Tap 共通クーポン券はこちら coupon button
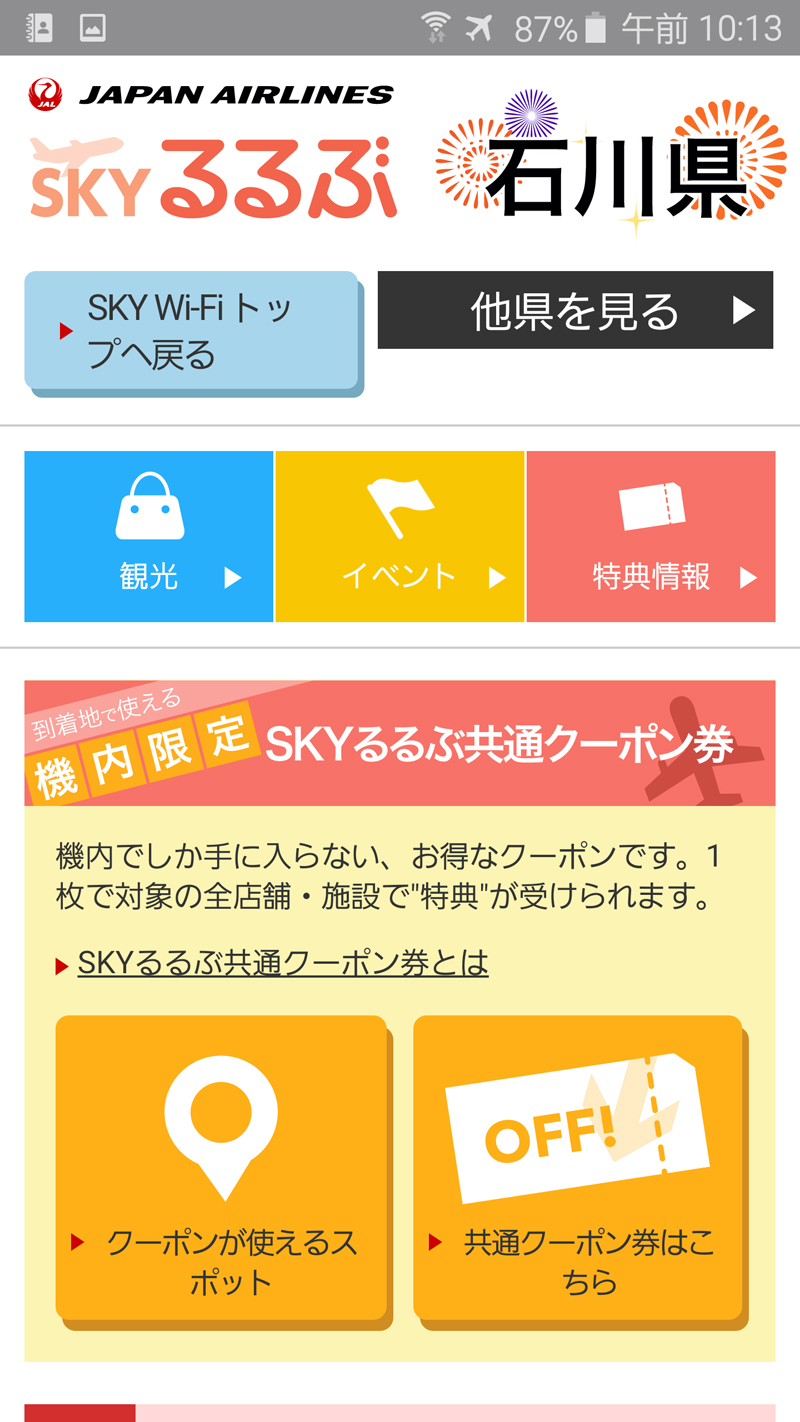The image size is (800, 1422). (578, 1167)
